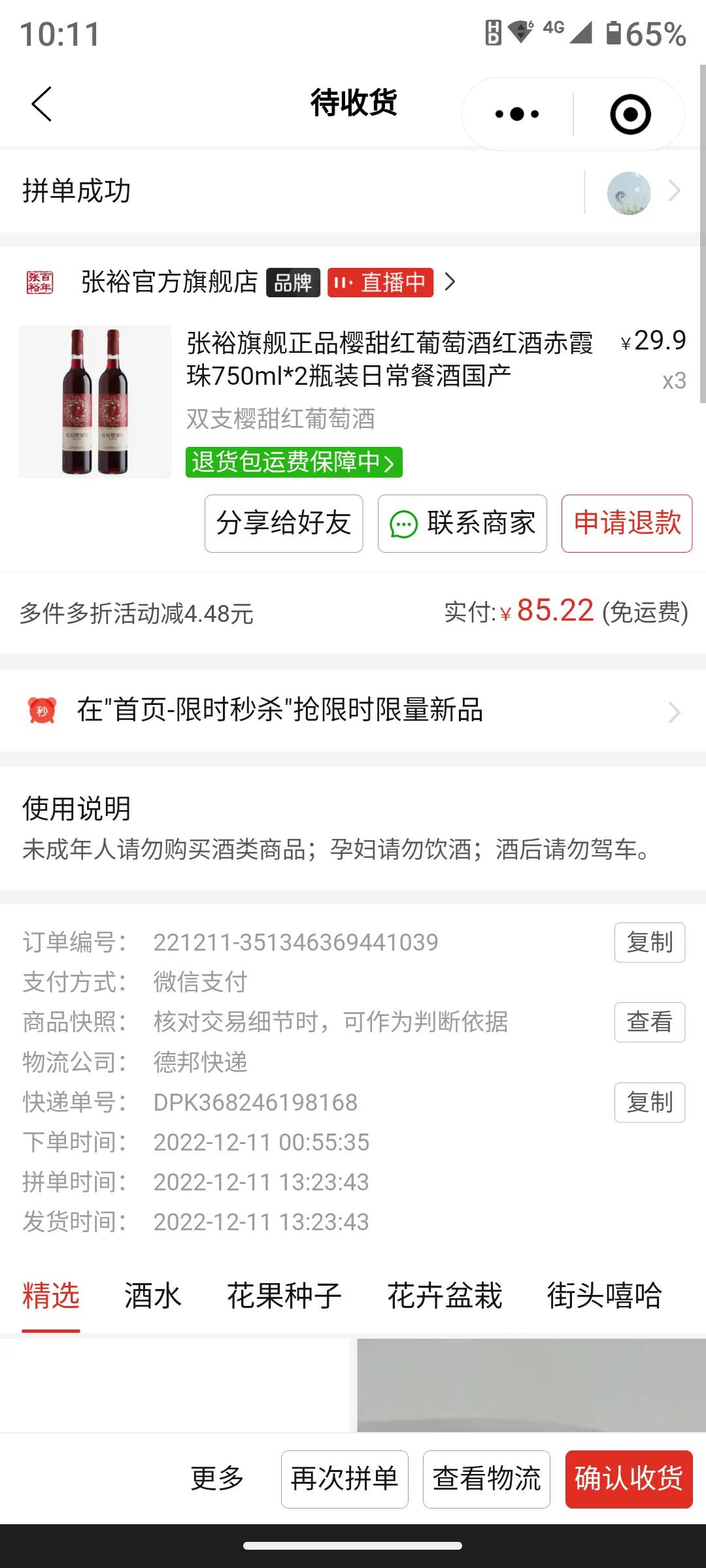Tap the 申请退款 refund button

pyautogui.click(x=626, y=524)
